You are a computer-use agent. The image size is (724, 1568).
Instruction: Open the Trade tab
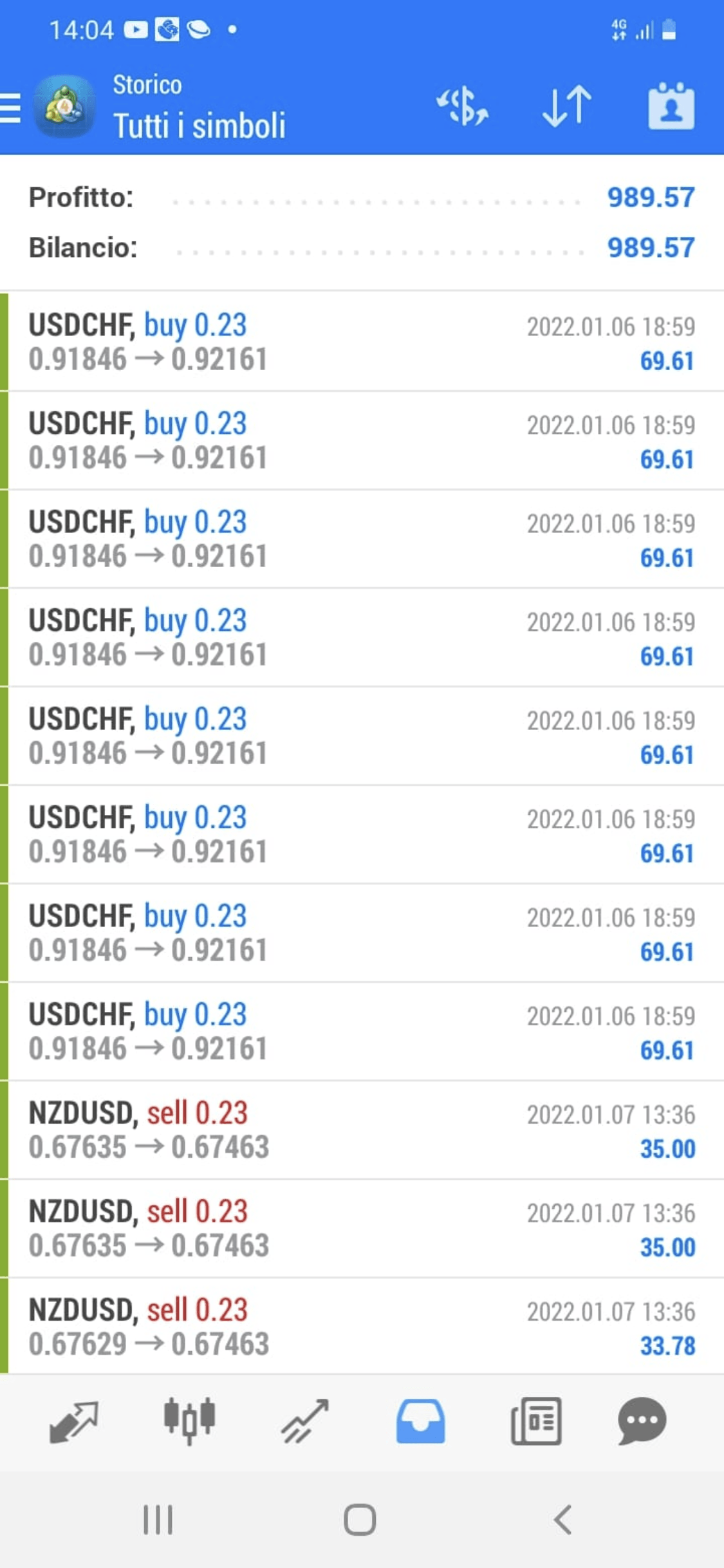[305, 1421]
